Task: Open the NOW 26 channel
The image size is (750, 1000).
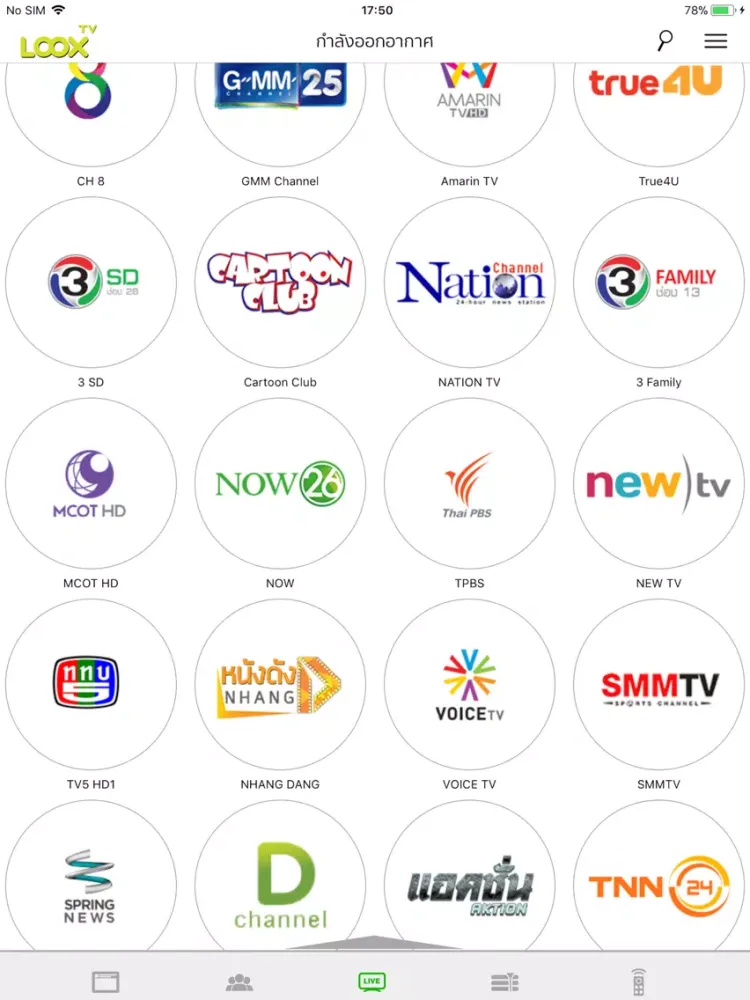Action: [x=280, y=483]
